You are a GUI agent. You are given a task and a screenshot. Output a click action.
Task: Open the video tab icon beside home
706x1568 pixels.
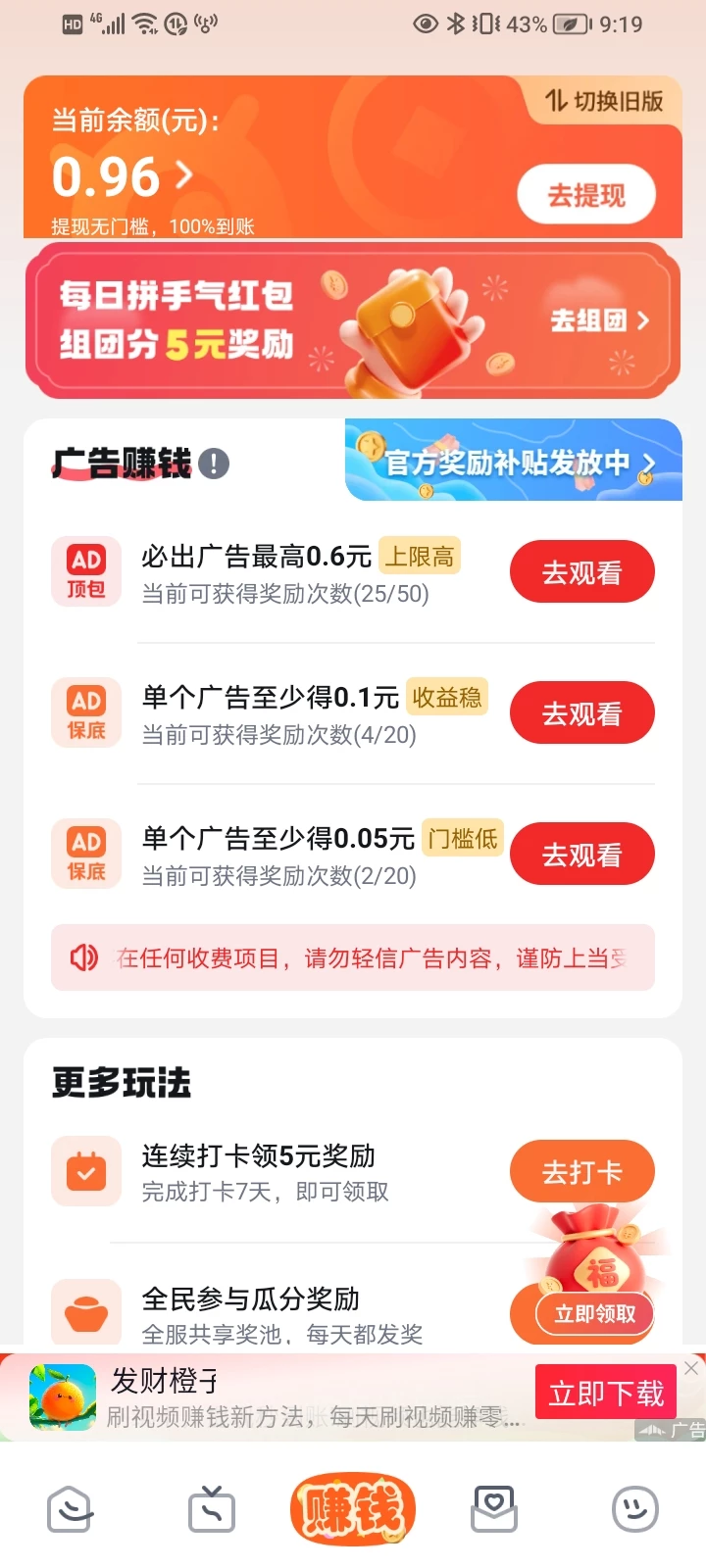point(211,1510)
